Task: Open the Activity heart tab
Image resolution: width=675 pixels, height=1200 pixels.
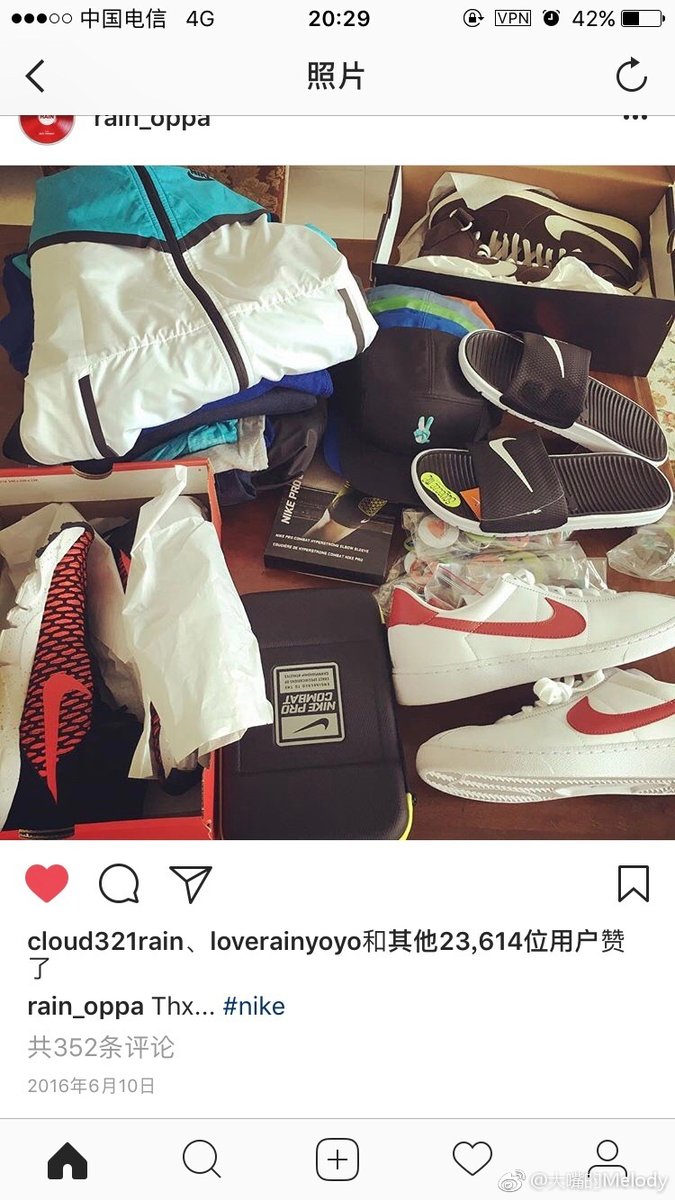Action: click(x=472, y=1160)
